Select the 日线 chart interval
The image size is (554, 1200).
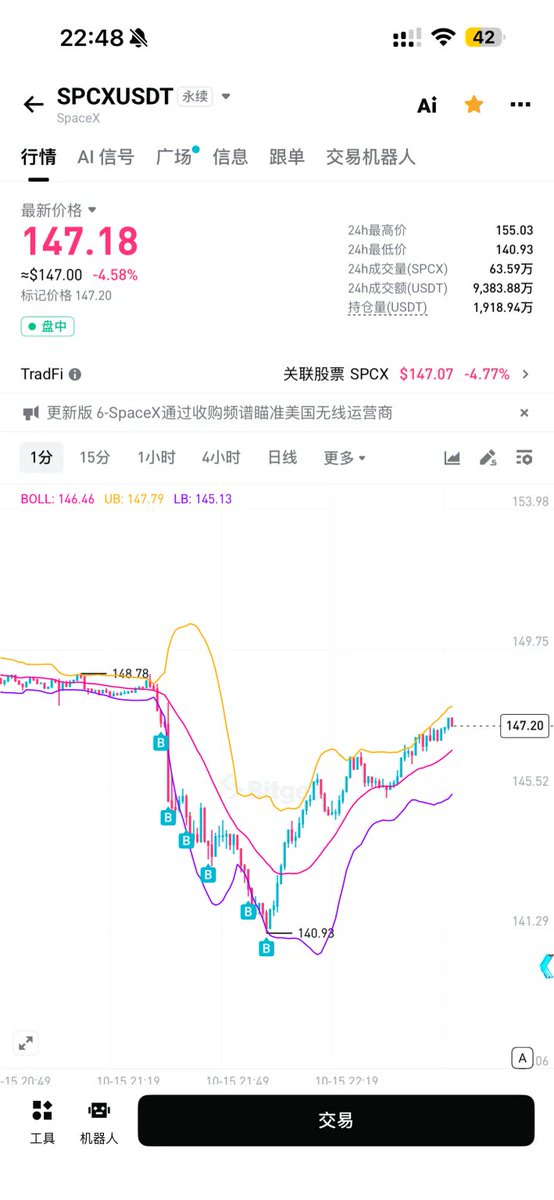[282, 457]
